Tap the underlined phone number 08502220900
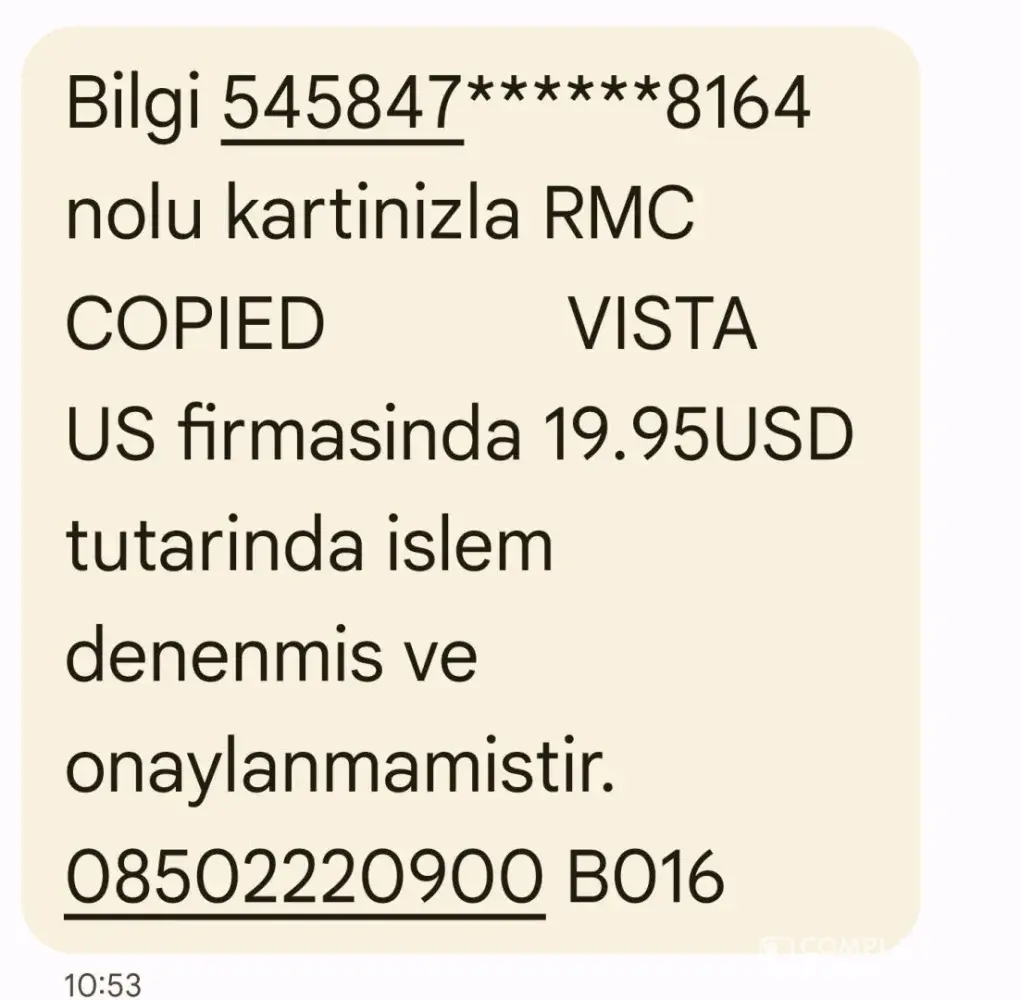Image resolution: width=1021 pixels, height=1000 pixels. pos(305,878)
